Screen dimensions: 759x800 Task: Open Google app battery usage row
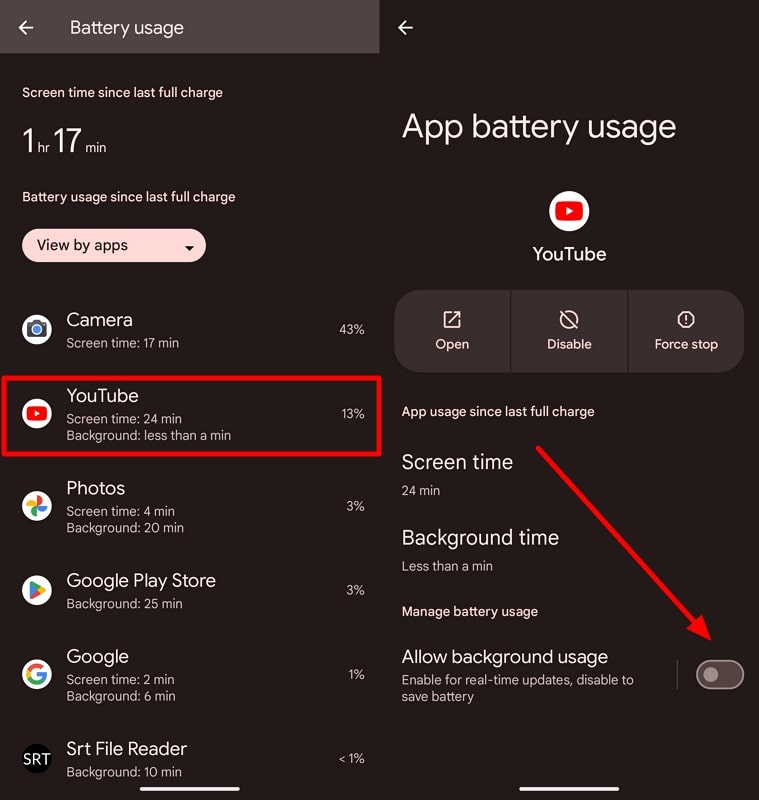click(x=190, y=674)
